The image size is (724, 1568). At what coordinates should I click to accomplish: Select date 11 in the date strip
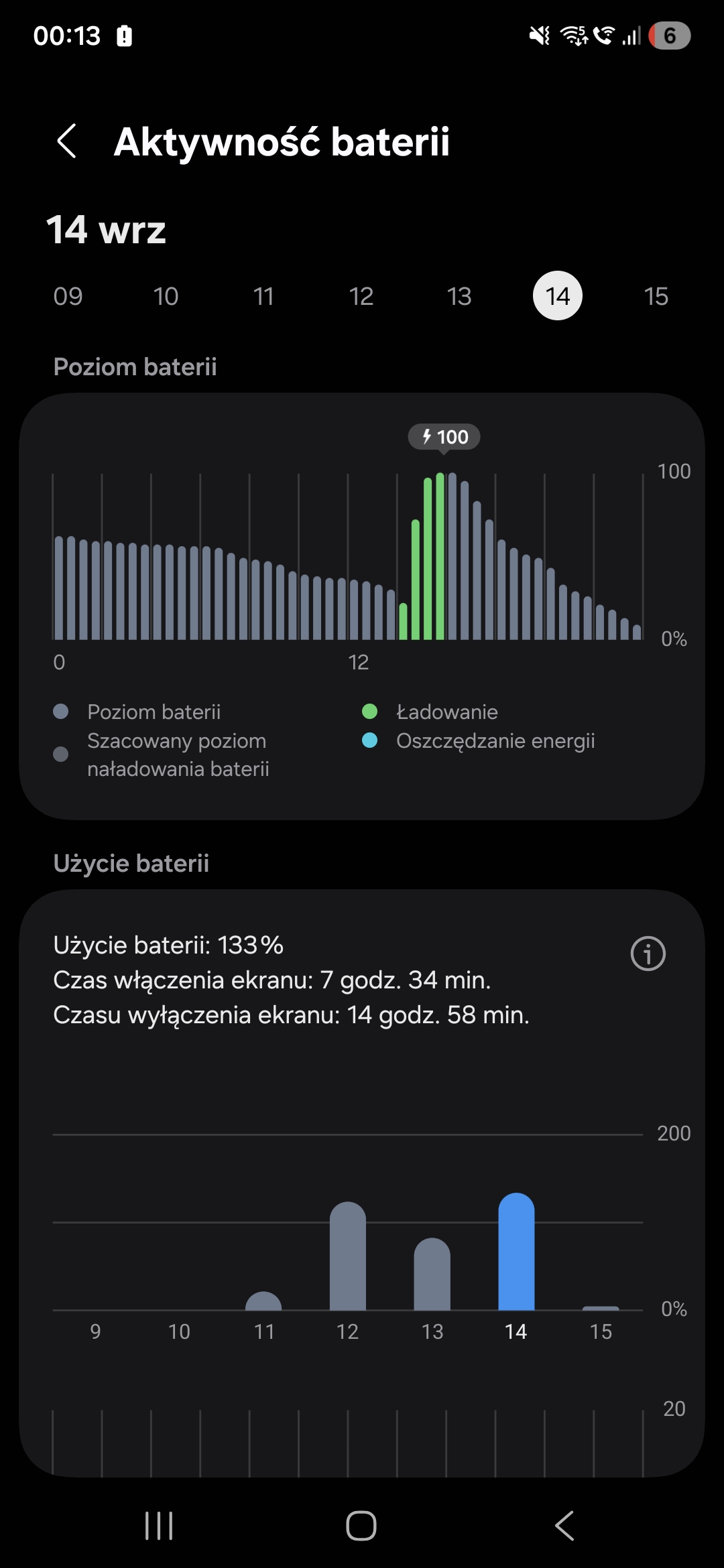(x=263, y=296)
